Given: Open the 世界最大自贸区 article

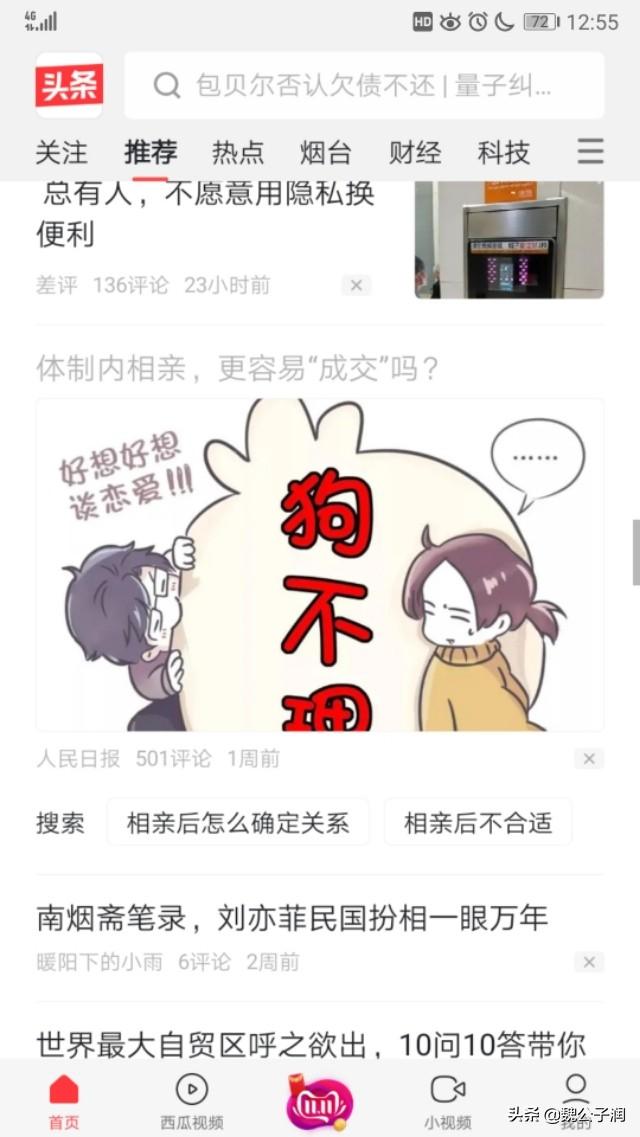Looking at the screenshot, I should 311,1044.
